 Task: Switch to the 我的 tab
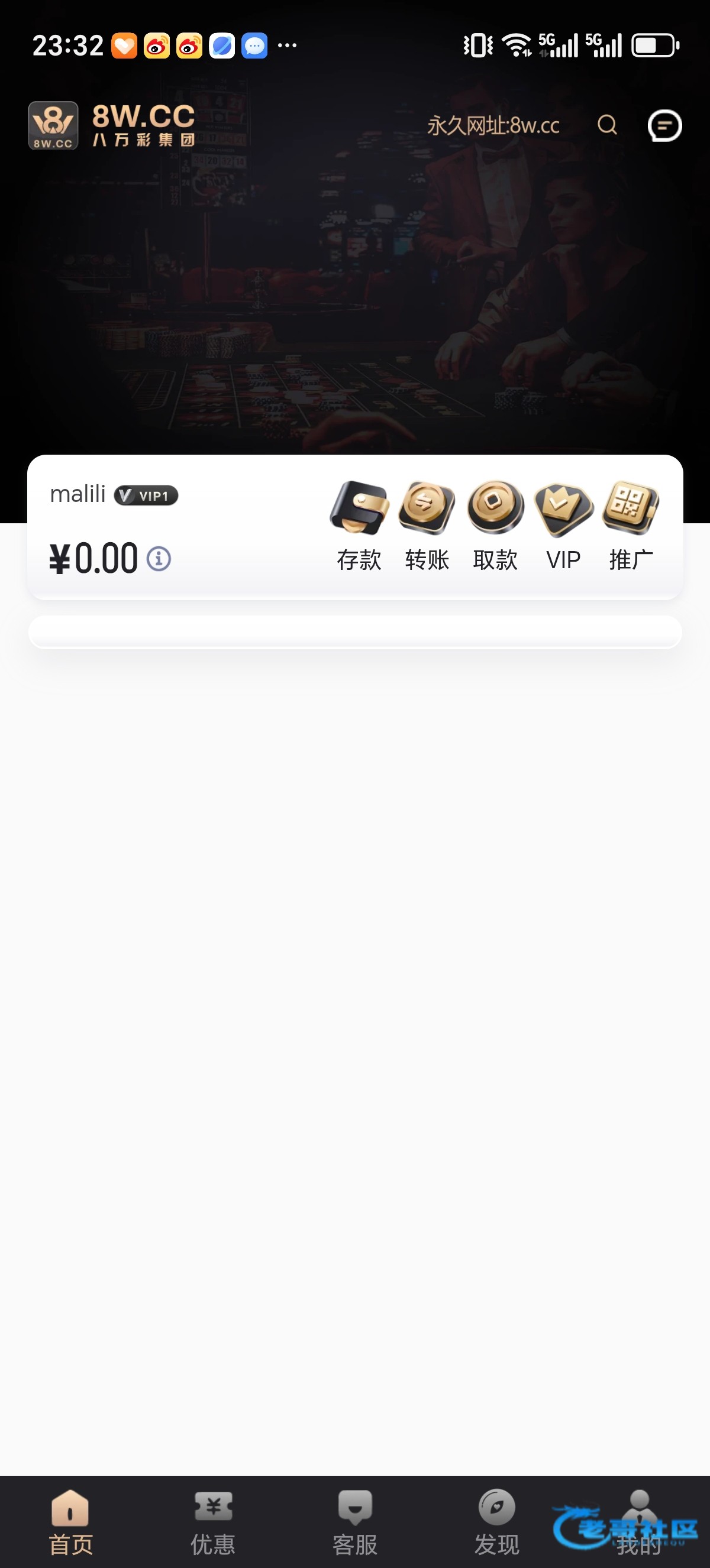click(x=639, y=1522)
